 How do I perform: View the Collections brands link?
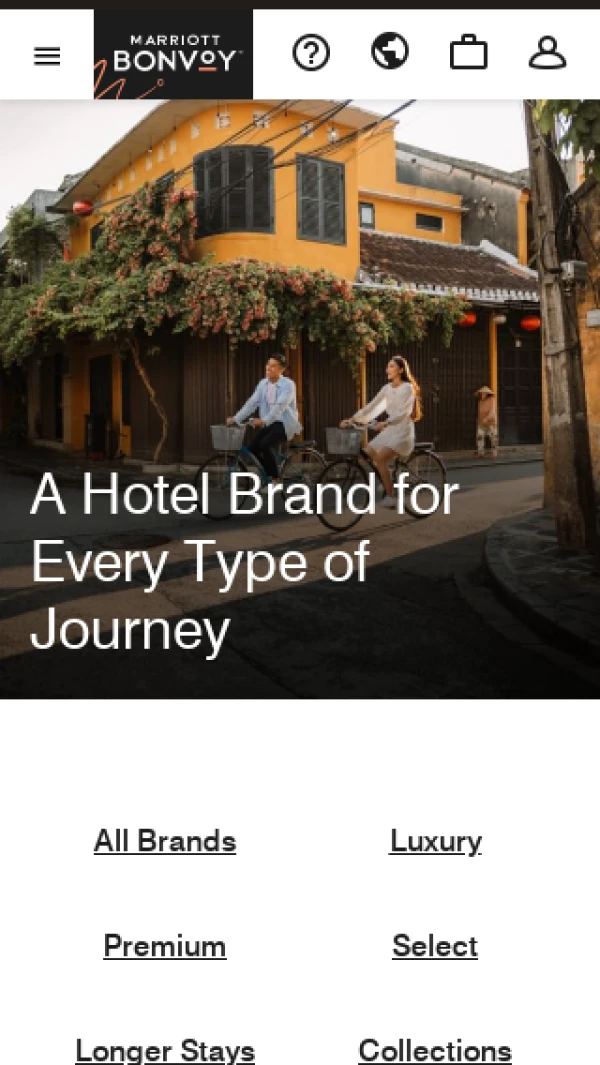[x=435, y=1050]
